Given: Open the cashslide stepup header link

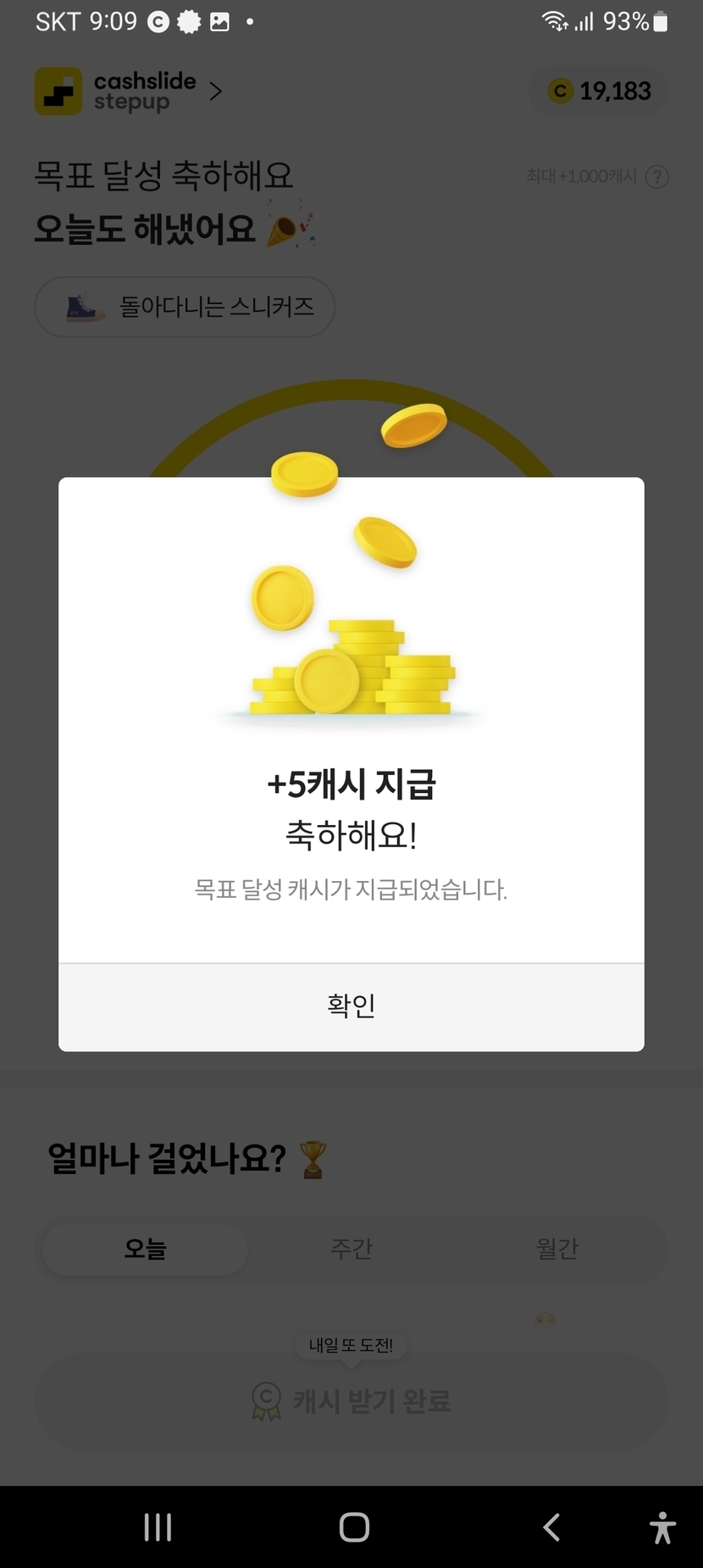Looking at the screenshot, I should pos(129,91).
